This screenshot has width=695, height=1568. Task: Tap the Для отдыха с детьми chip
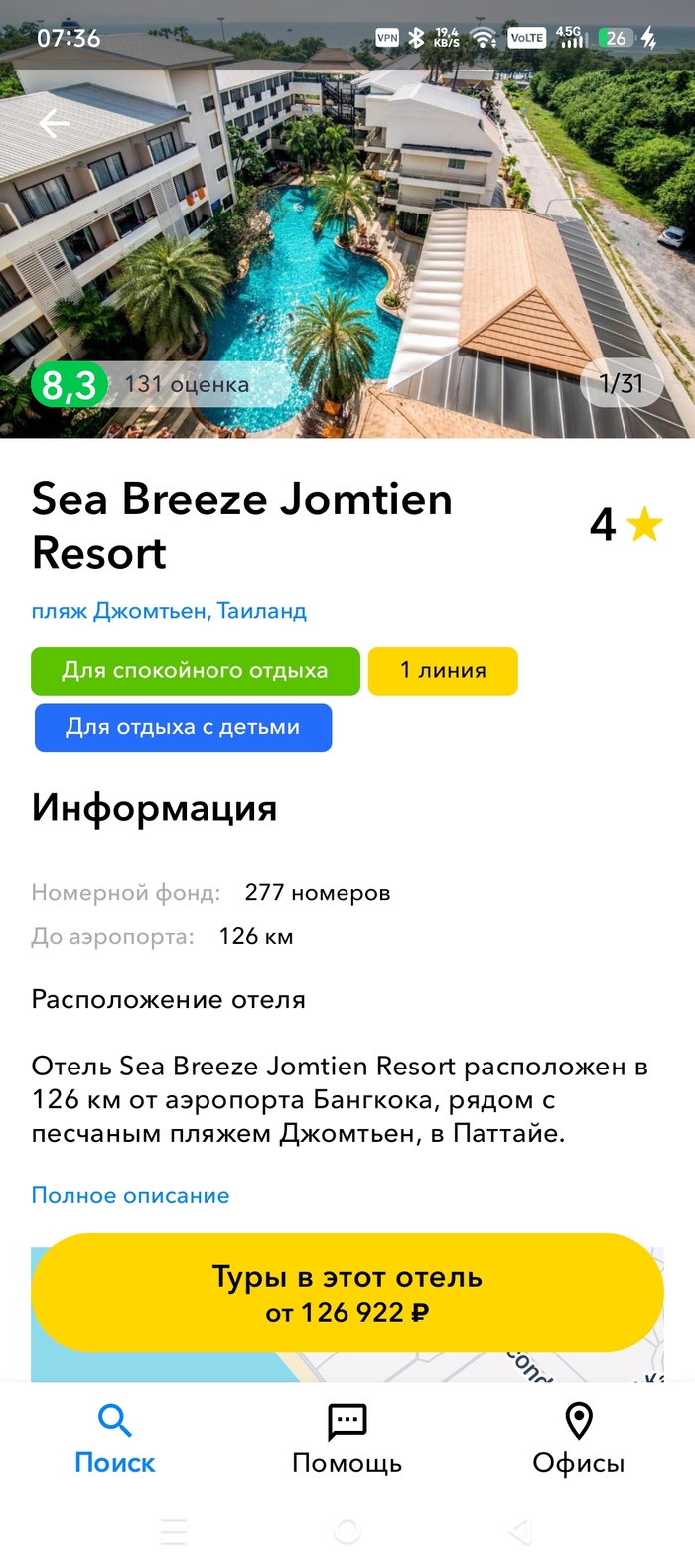point(183,727)
